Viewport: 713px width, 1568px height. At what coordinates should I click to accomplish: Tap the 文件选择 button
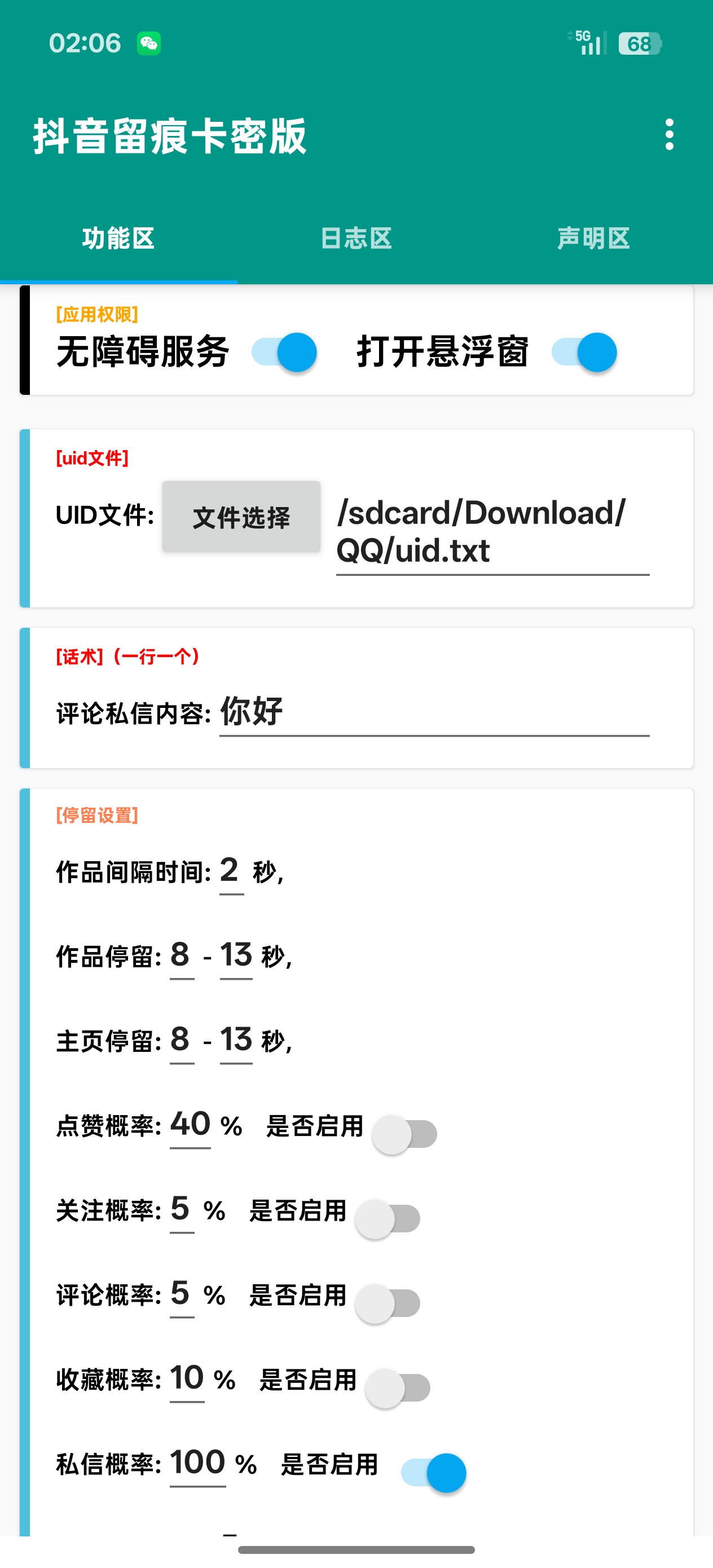[241, 517]
